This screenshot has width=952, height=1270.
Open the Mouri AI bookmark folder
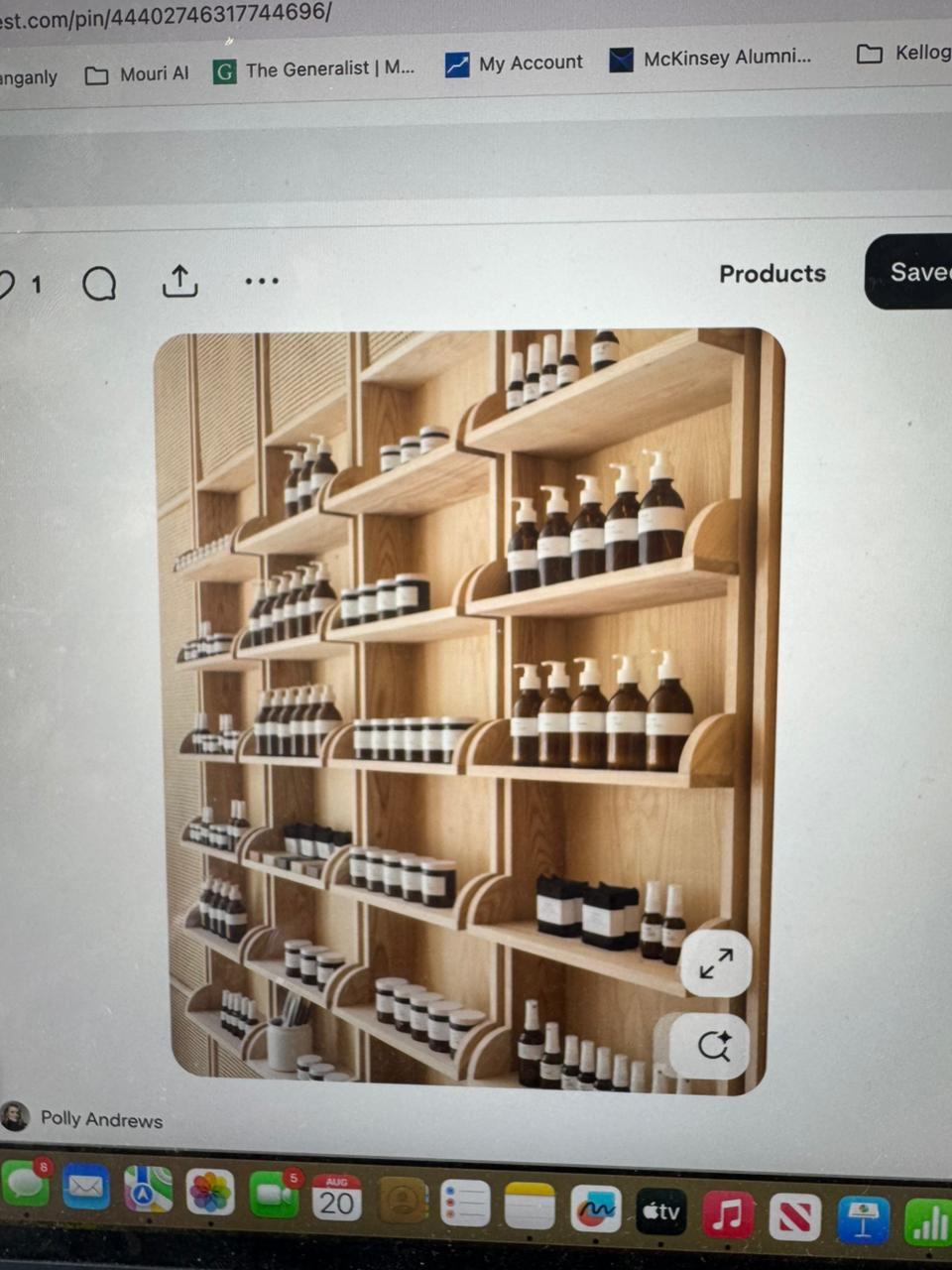tap(138, 74)
